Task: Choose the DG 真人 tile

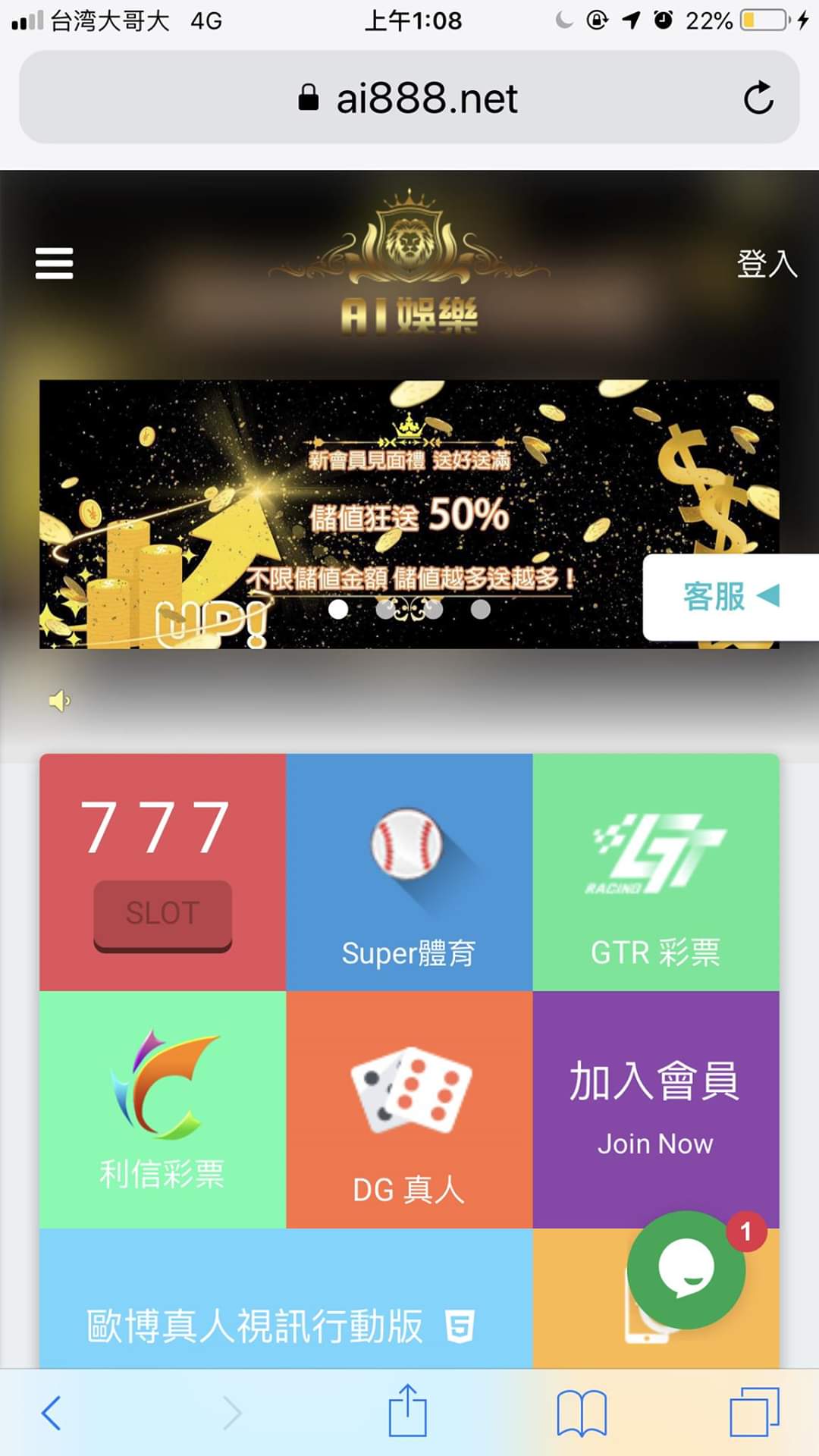Action: pos(409,1109)
